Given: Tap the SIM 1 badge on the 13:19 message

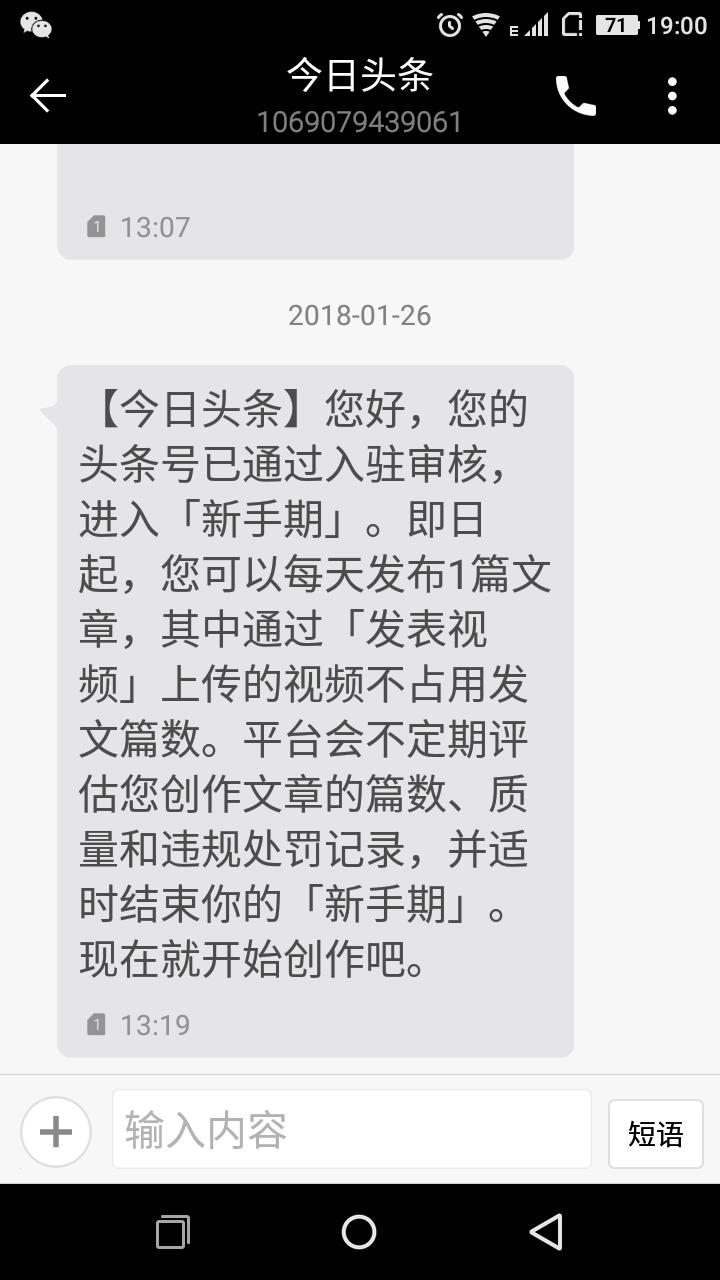Looking at the screenshot, I should point(95,1023).
